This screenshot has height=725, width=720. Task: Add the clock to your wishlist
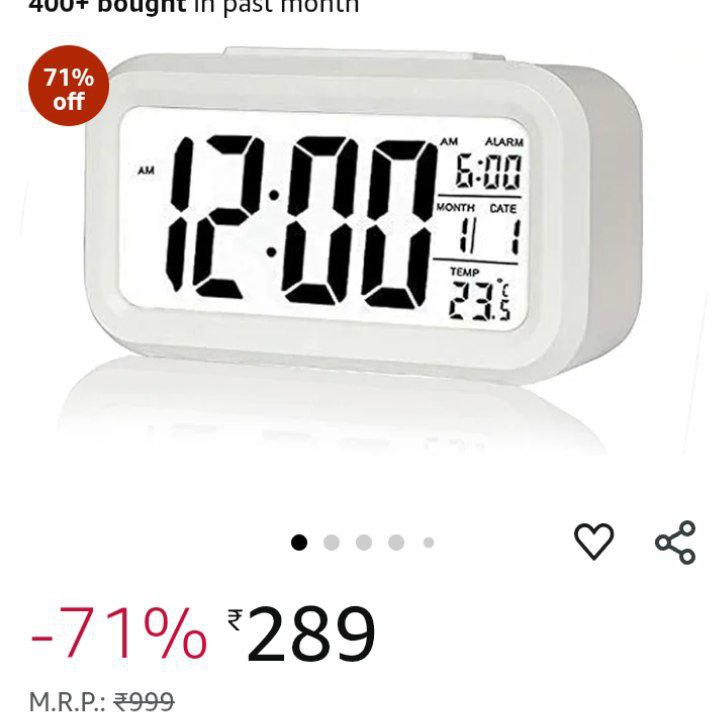pyautogui.click(x=593, y=542)
